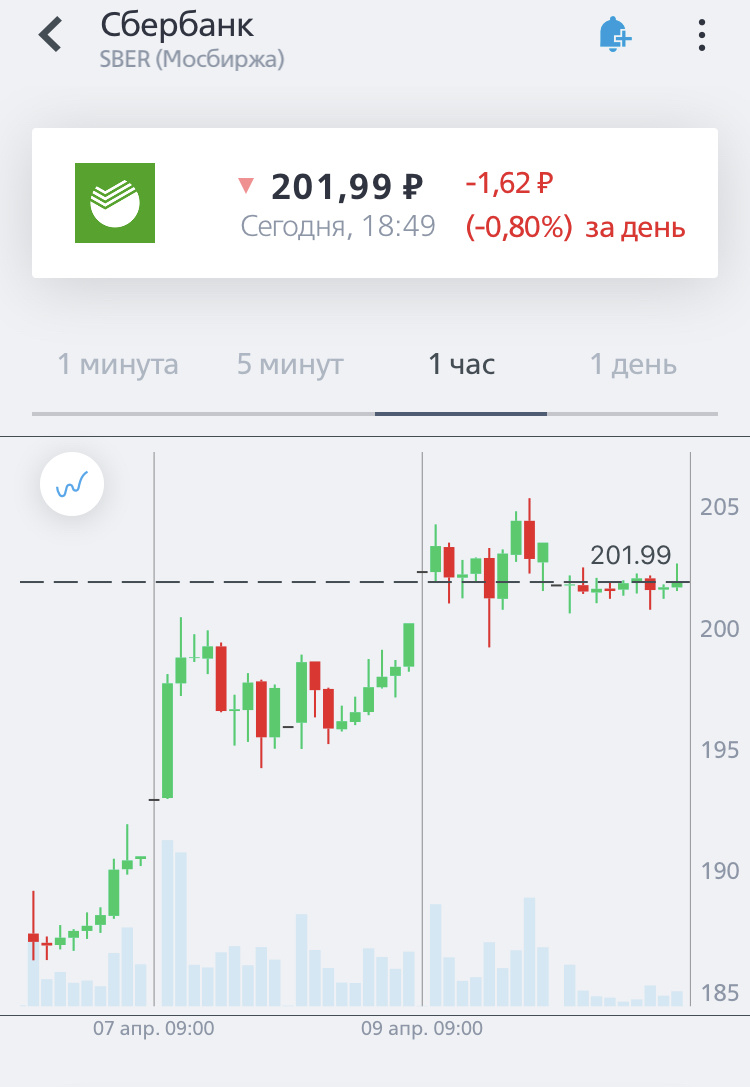Expand the overflow options menu
The height and width of the screenshot is (1087, 750).
pos(701,35)
